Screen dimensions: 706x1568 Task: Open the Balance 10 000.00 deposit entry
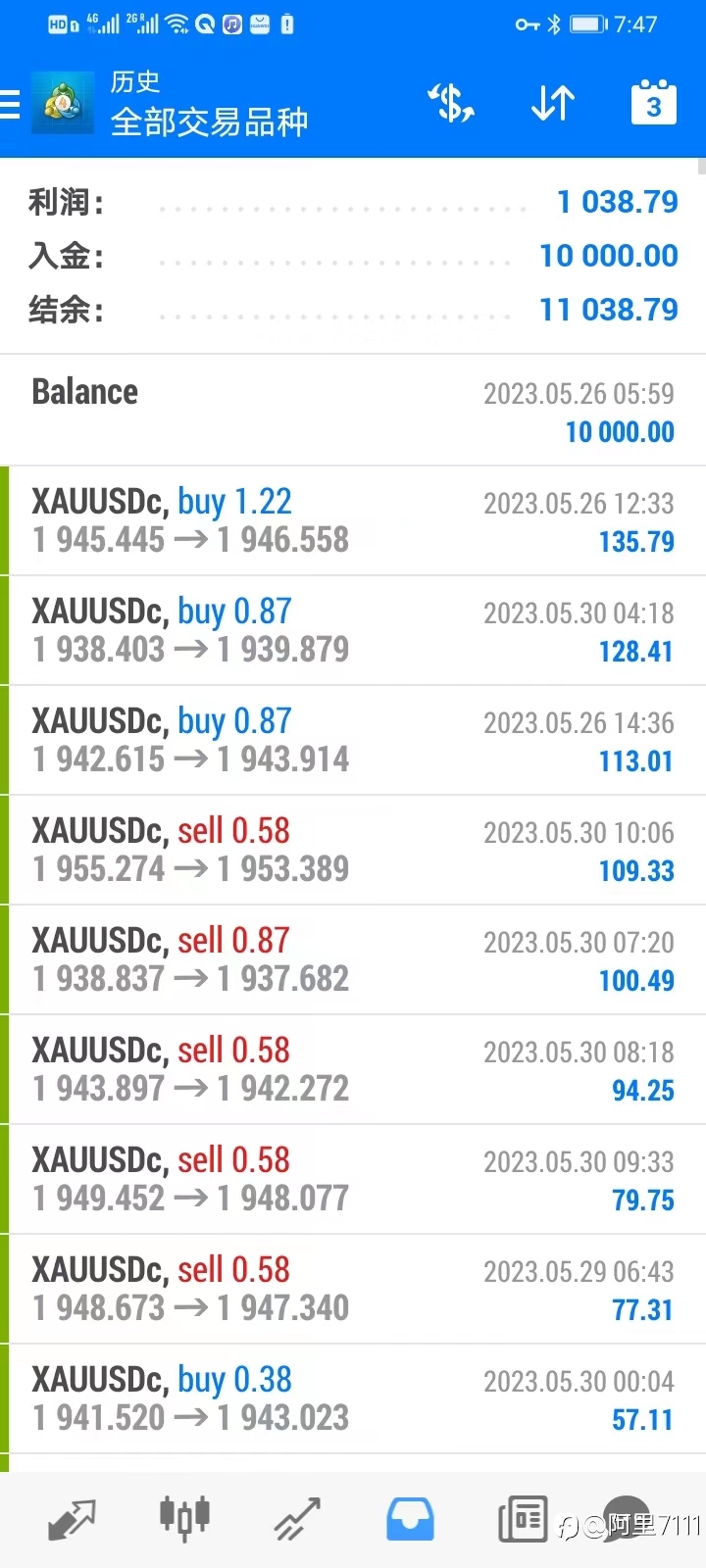pos(353,411)
